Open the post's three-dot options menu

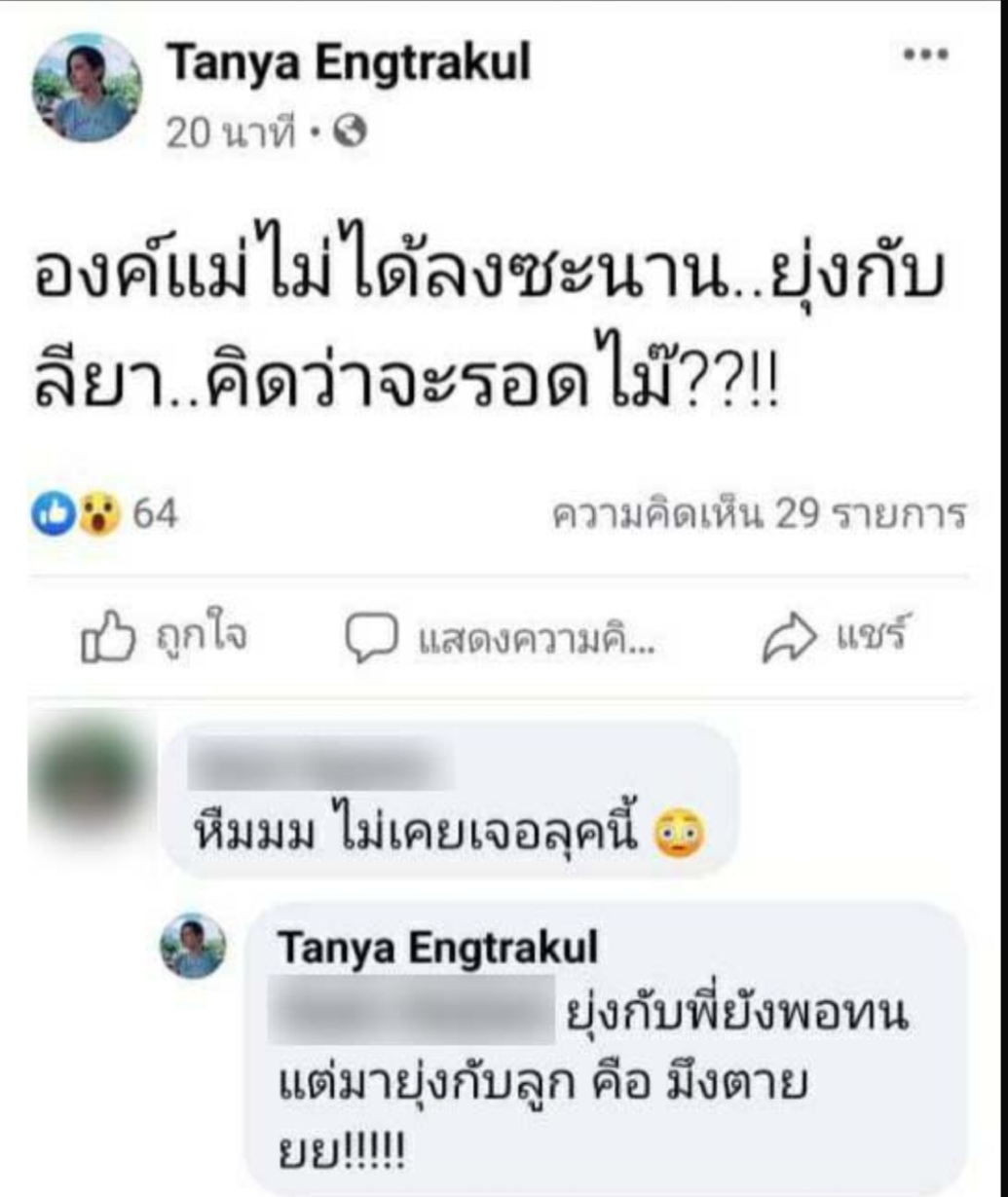[925, 56]
